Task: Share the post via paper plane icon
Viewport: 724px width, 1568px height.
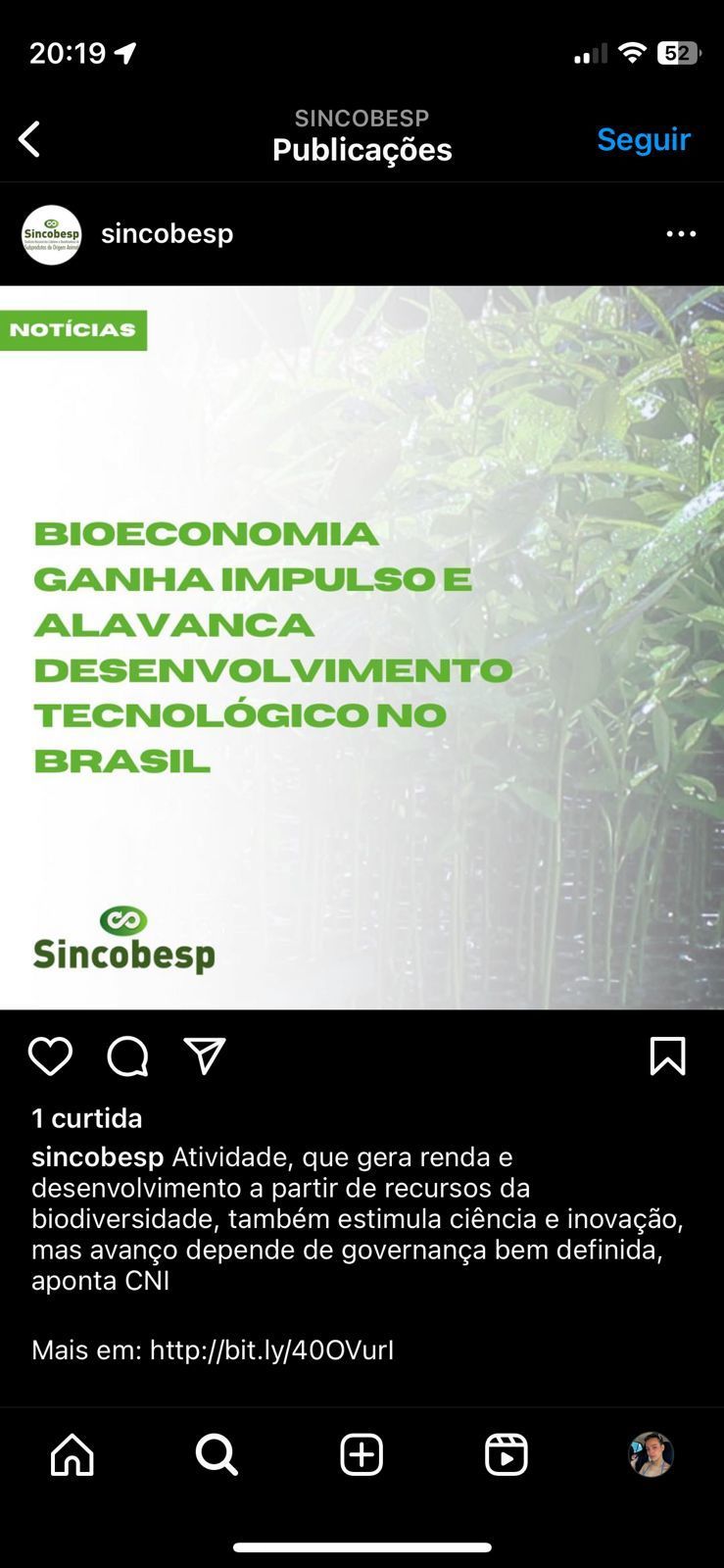Action: [205, 1056]
